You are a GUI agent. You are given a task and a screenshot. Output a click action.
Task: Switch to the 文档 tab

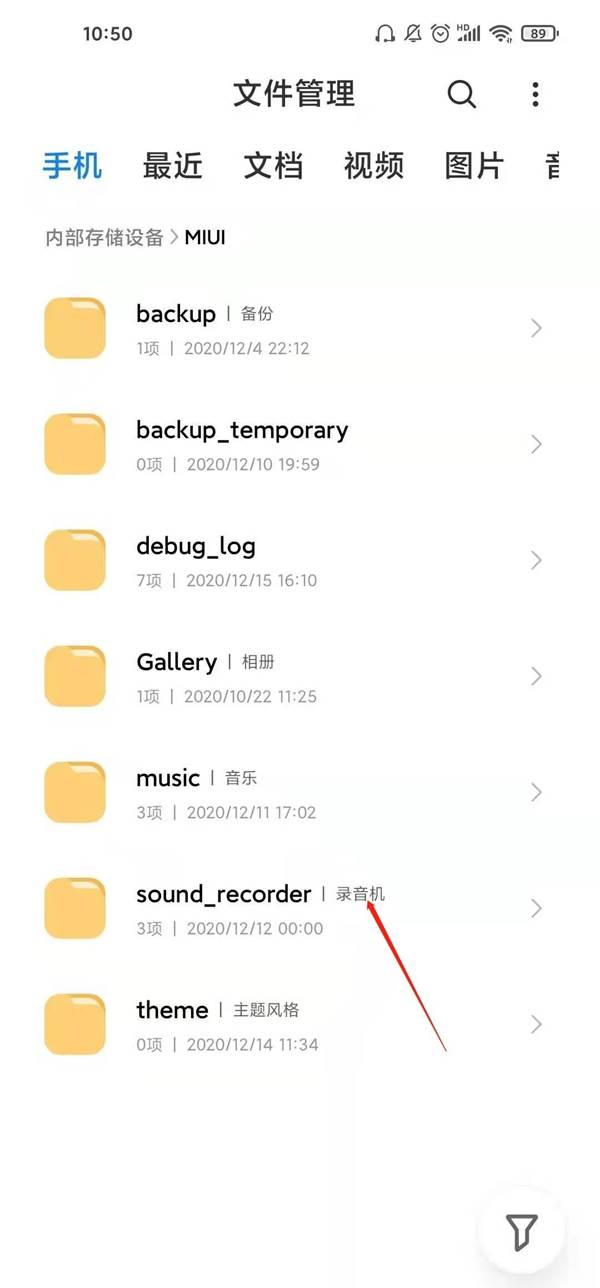click(x=273, y=165)
